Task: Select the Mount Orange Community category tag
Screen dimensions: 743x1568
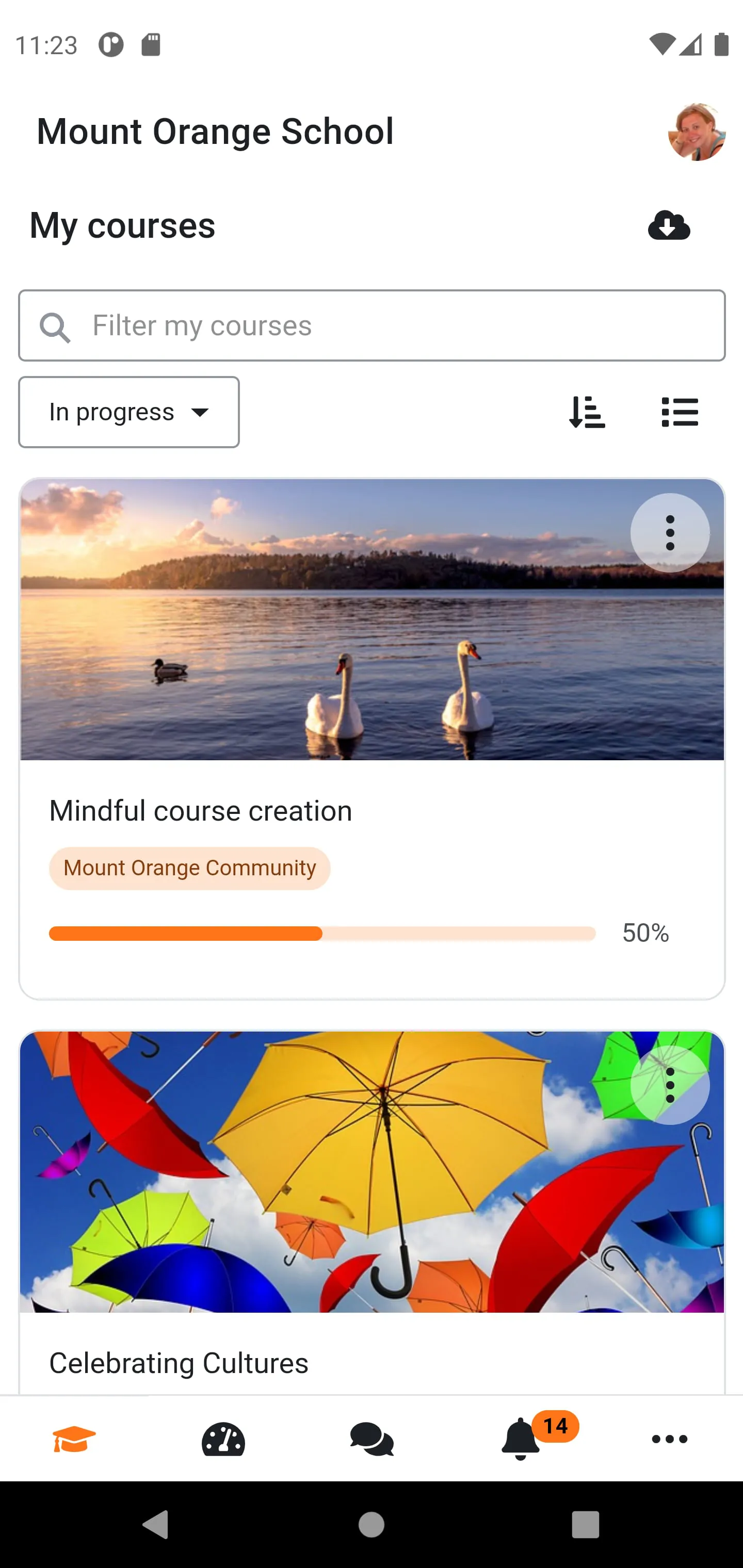Action: click(x=189, y=868)
